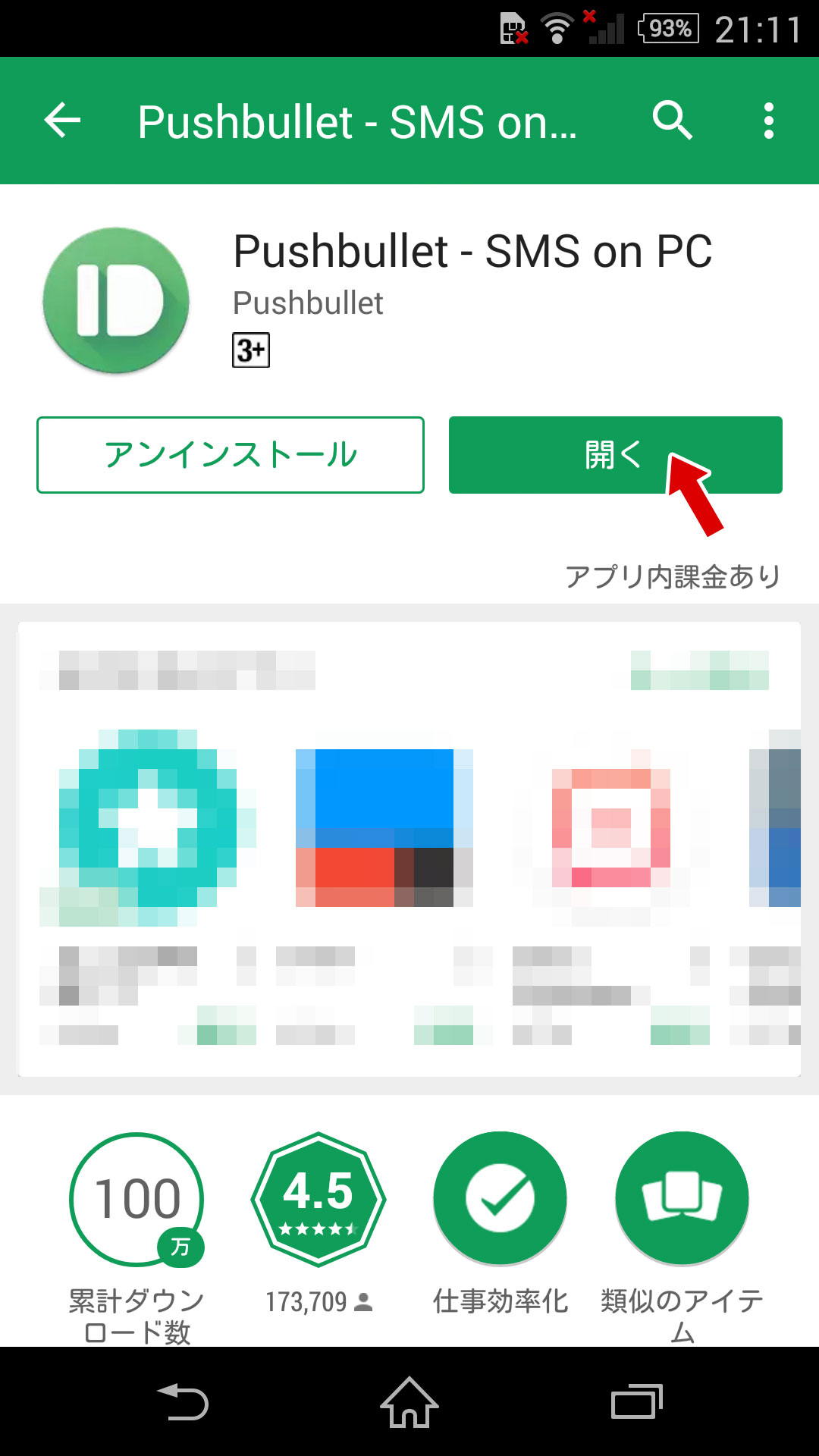This screenshot has width=819, height=1456.
Task: Open search in the Play Store
Action: click(672, 121)
